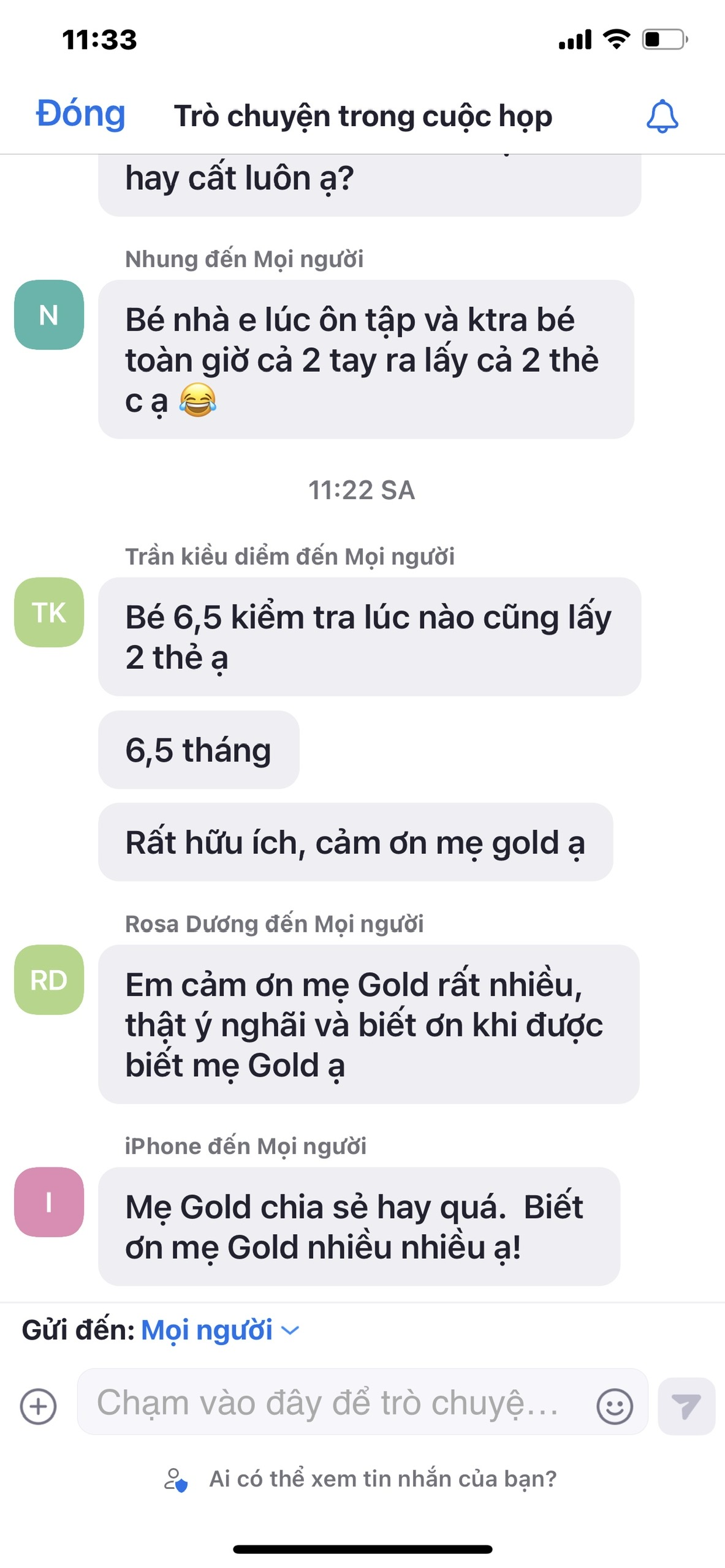Viewport: 725px width, 1568px height.
Task: Open the Mọi người recipient dropdown
Action: 220,1330
